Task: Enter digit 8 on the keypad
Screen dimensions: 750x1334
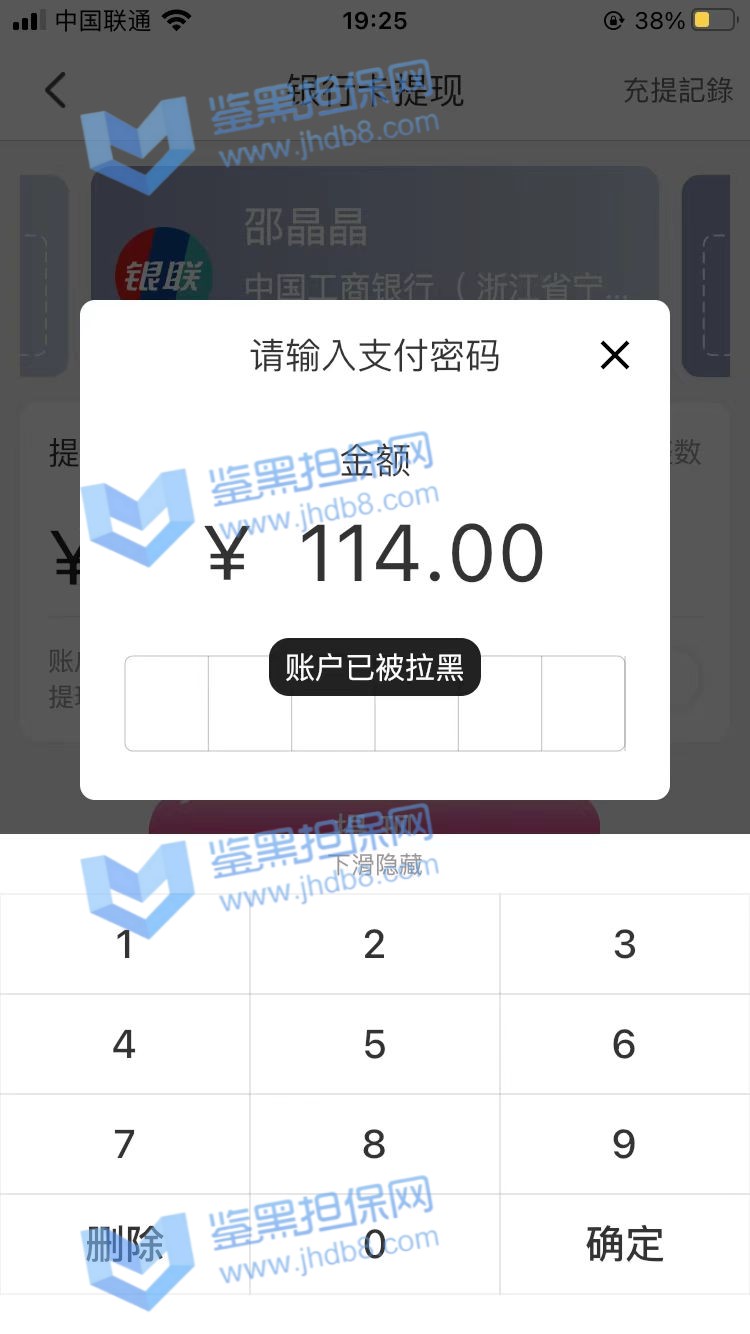Action: coord(375,1144)
